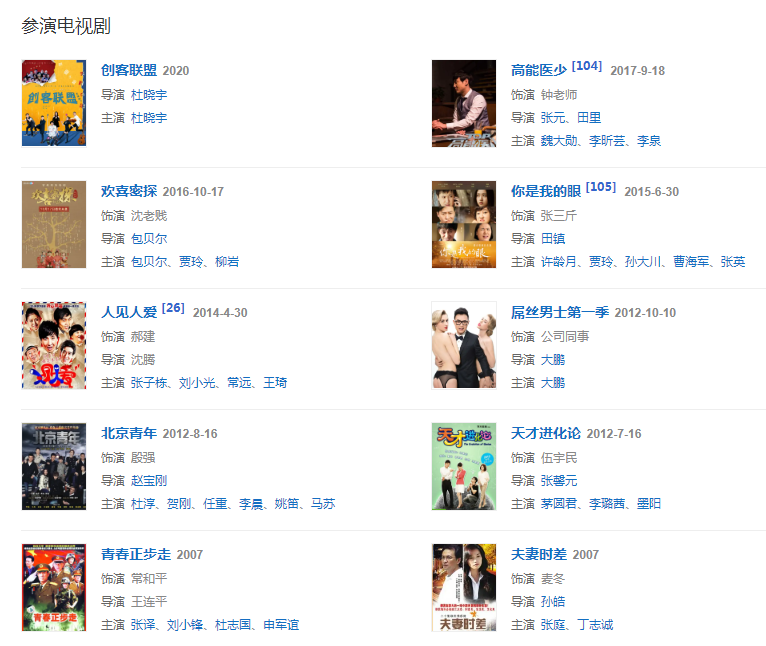
Task: Open director 包贝尔's page under 欢喜密探
Action: pos(149,238)
